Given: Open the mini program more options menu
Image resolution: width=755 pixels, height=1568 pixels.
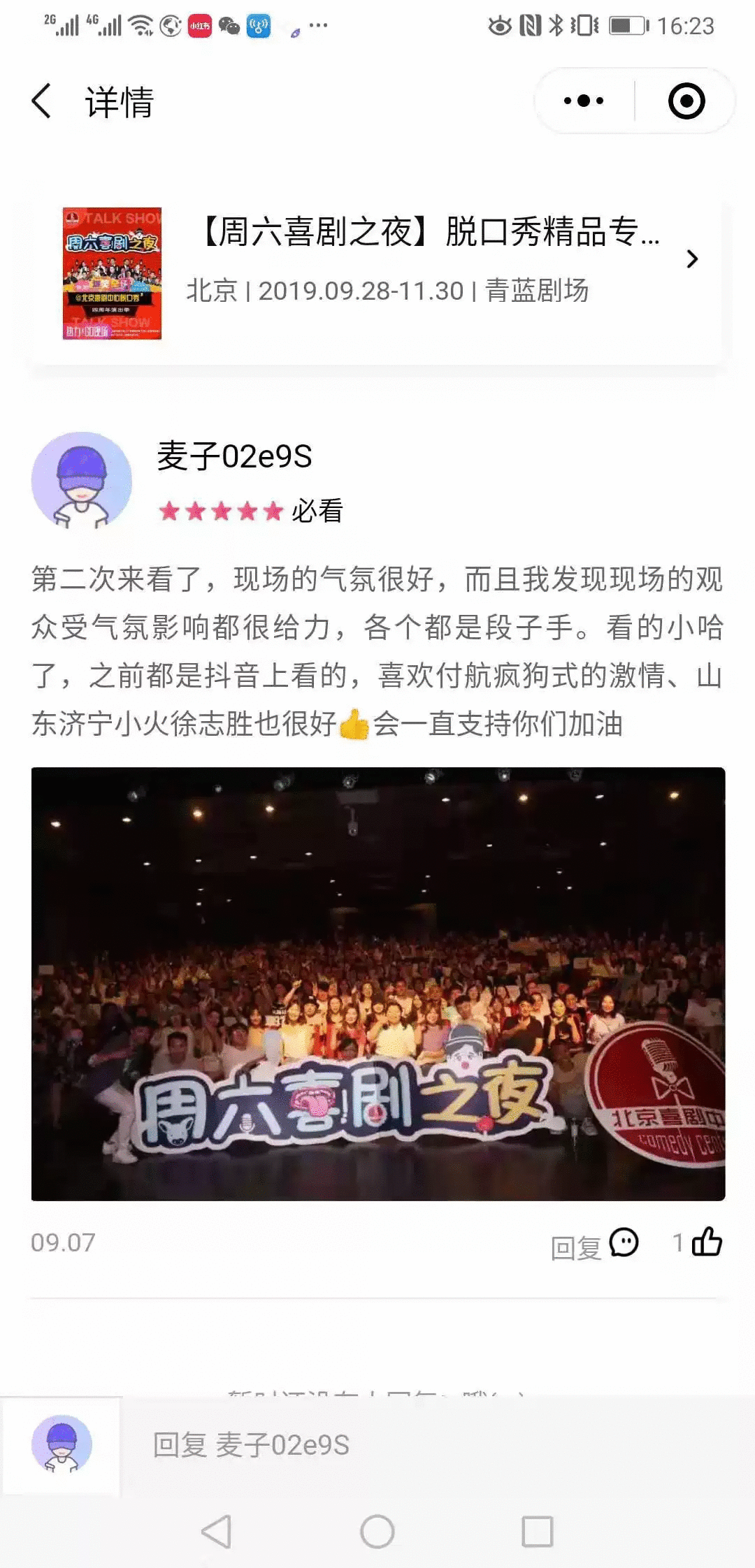Looking at the screenshot, I should (584, 101).
